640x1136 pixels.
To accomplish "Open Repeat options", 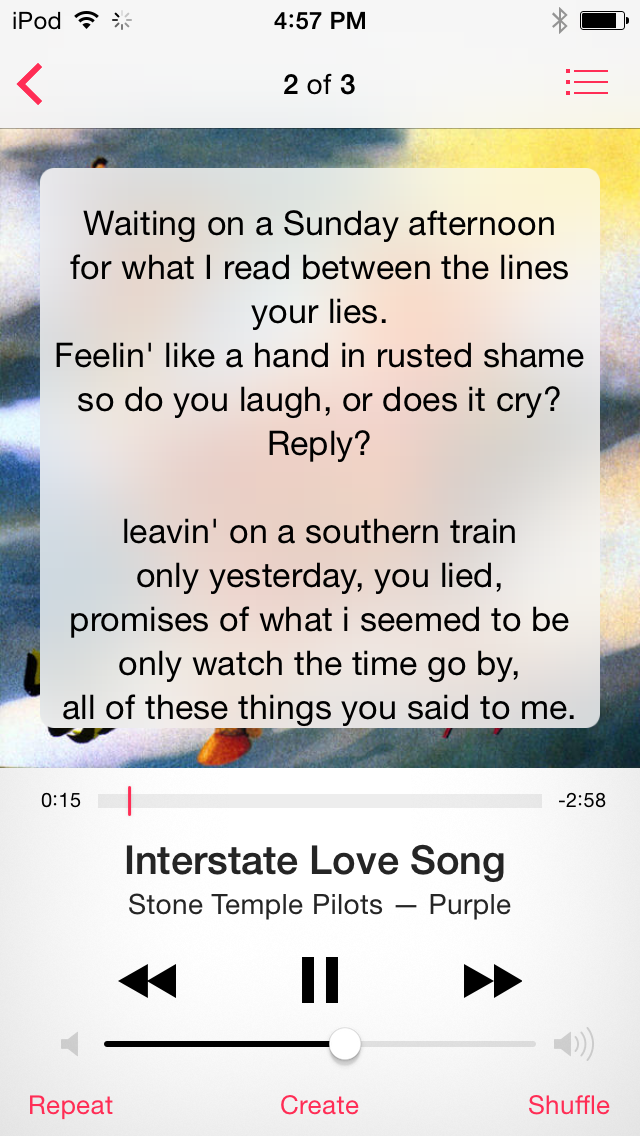I will [x=71, y=1105].
